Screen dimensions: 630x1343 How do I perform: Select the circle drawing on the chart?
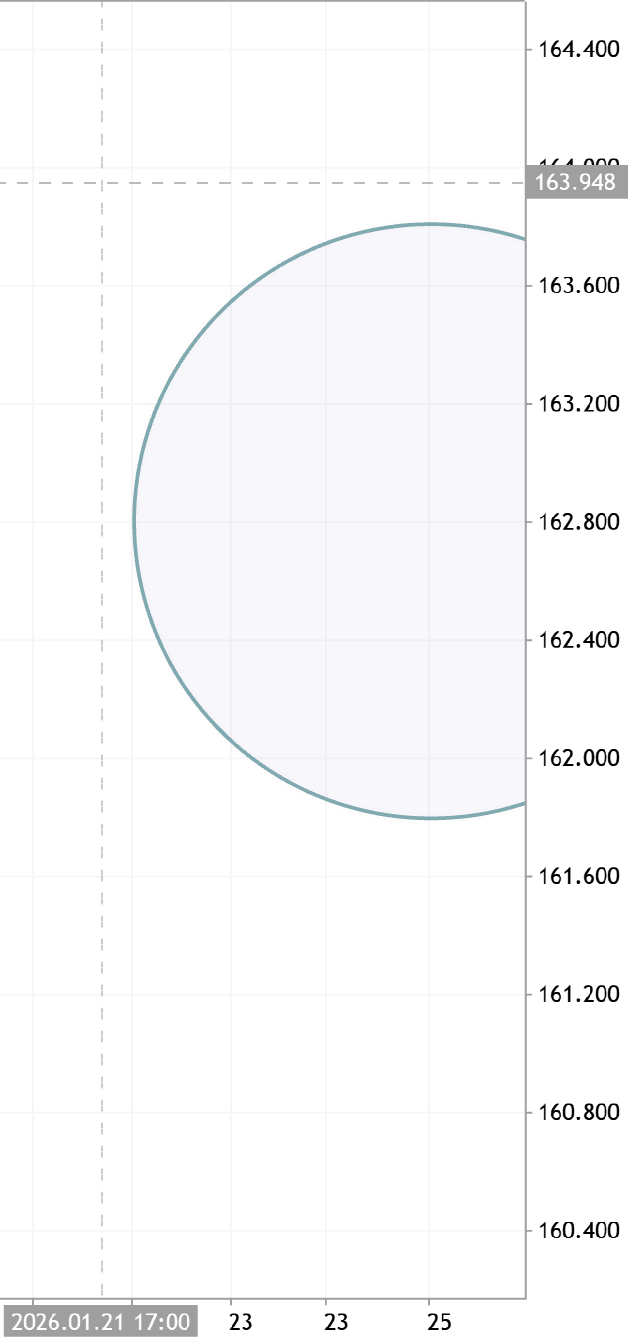[x=134, y=521]
